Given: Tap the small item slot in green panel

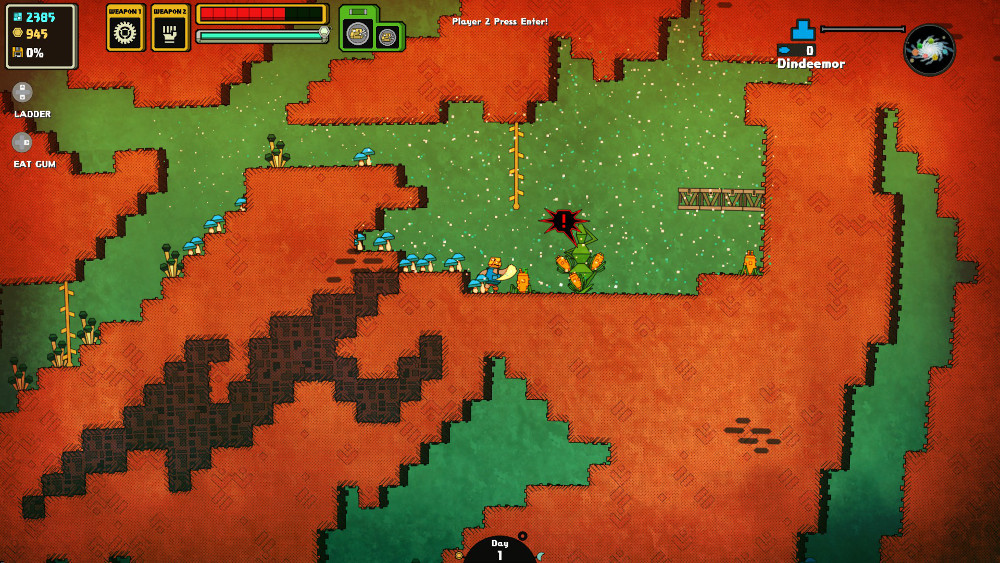Looking at the screenshot, I should click(x=387, y=38).
